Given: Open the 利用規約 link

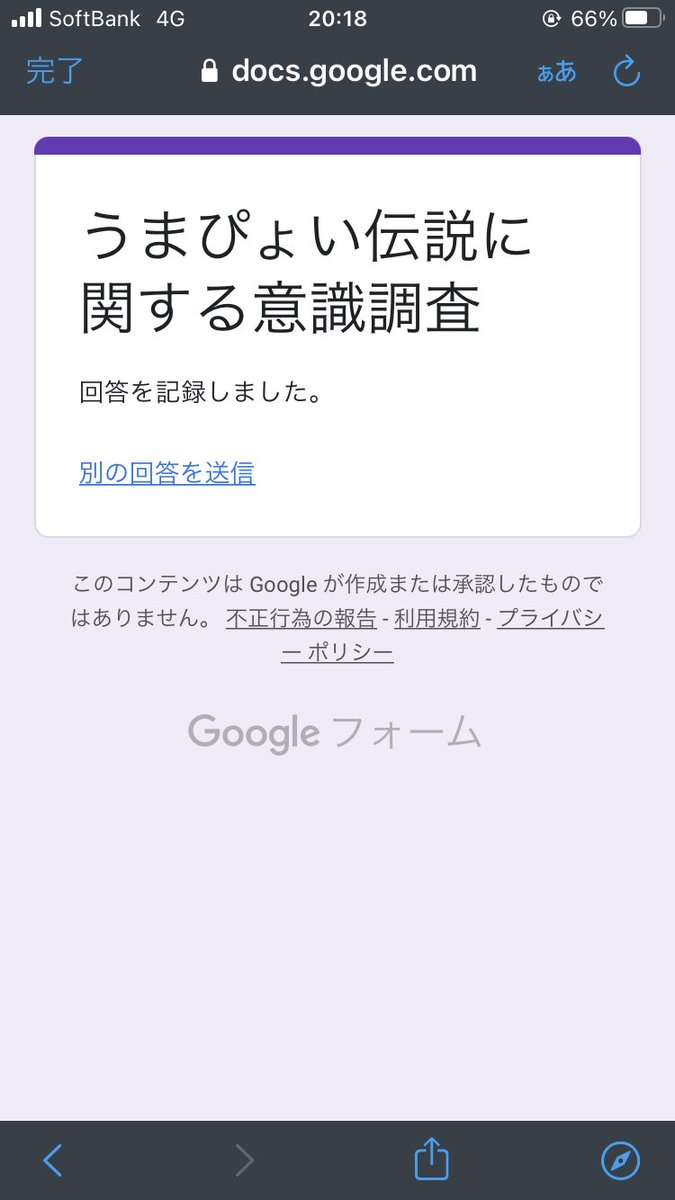Looking at the screenshot, I should coord(437,618).
